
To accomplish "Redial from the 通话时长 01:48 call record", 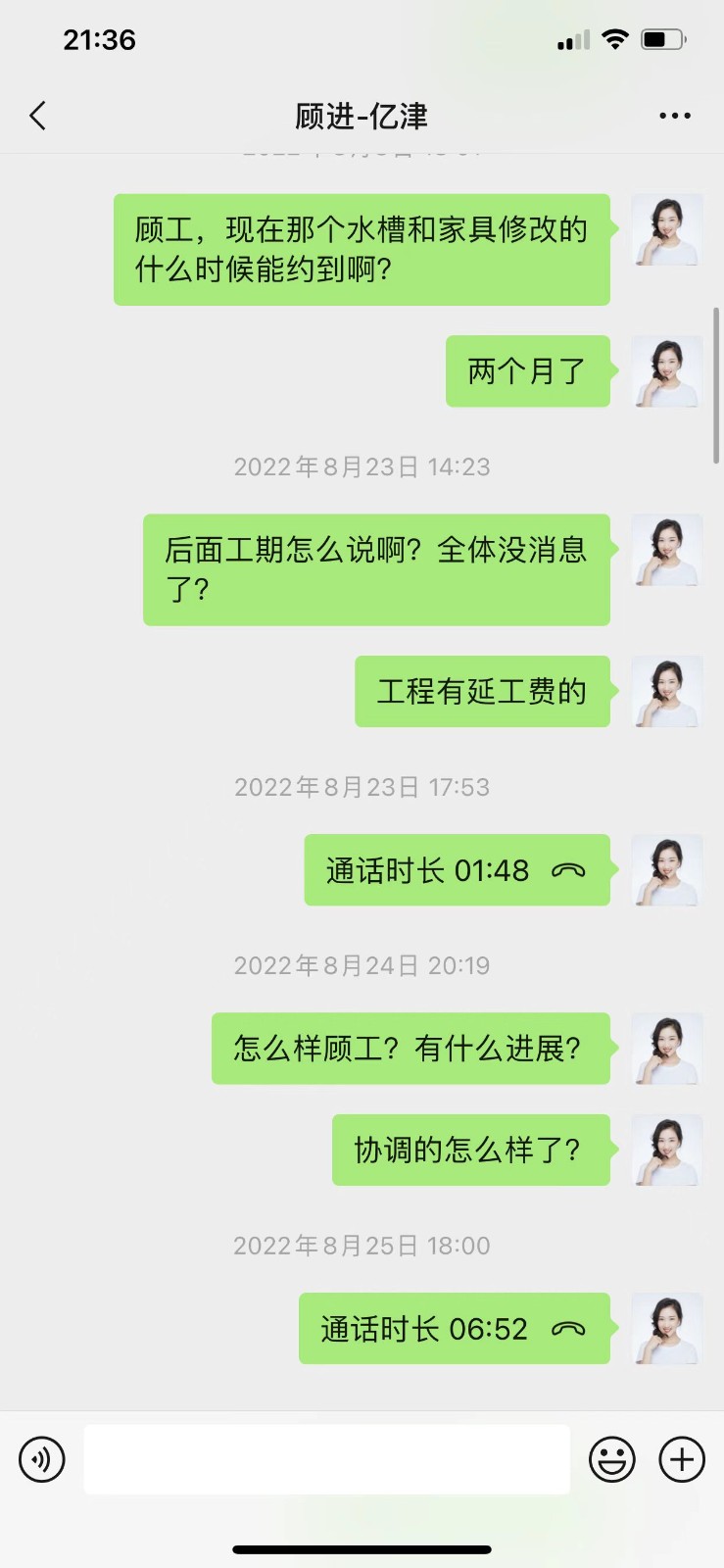I will [x=457, y=870].
